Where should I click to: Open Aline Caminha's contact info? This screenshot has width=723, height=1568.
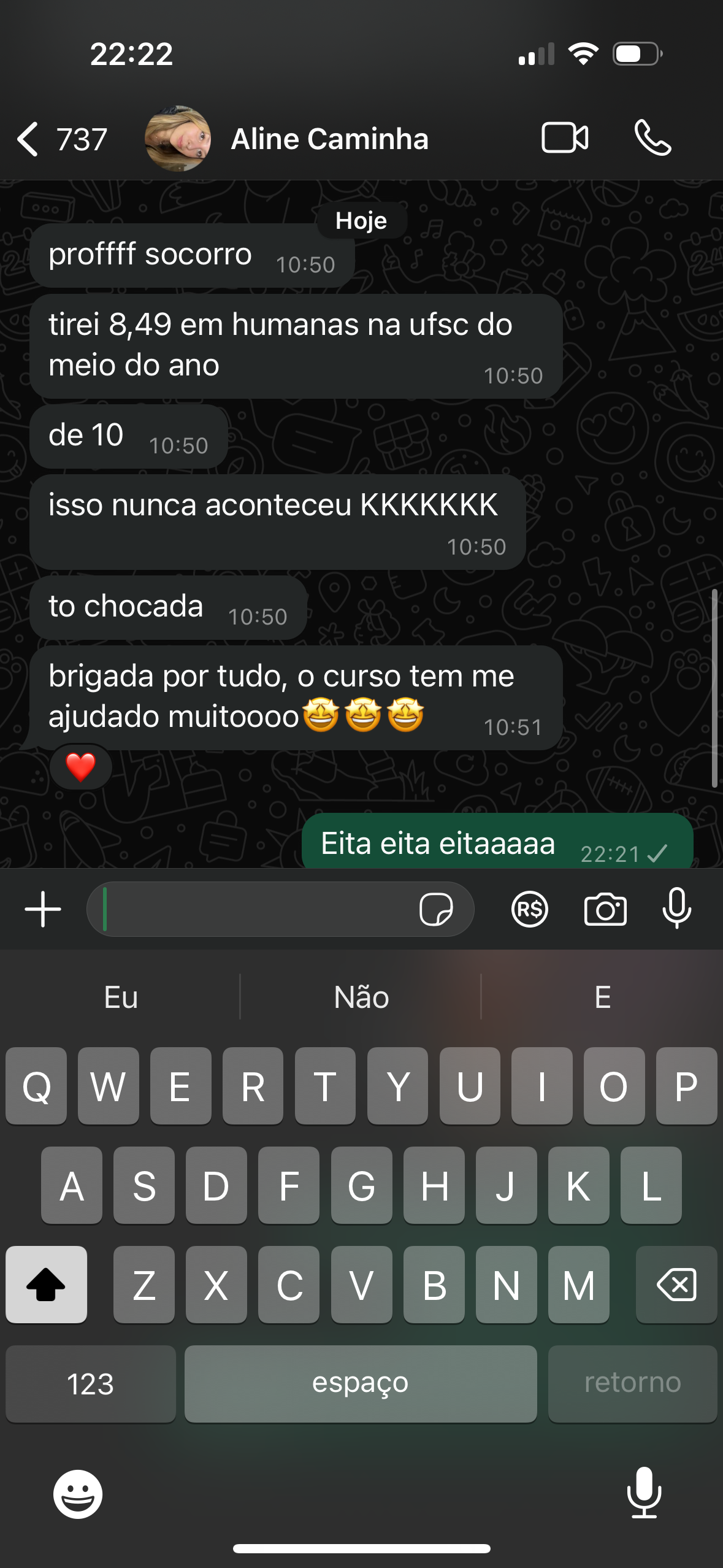pyautogui.click(x=329, y=139)
